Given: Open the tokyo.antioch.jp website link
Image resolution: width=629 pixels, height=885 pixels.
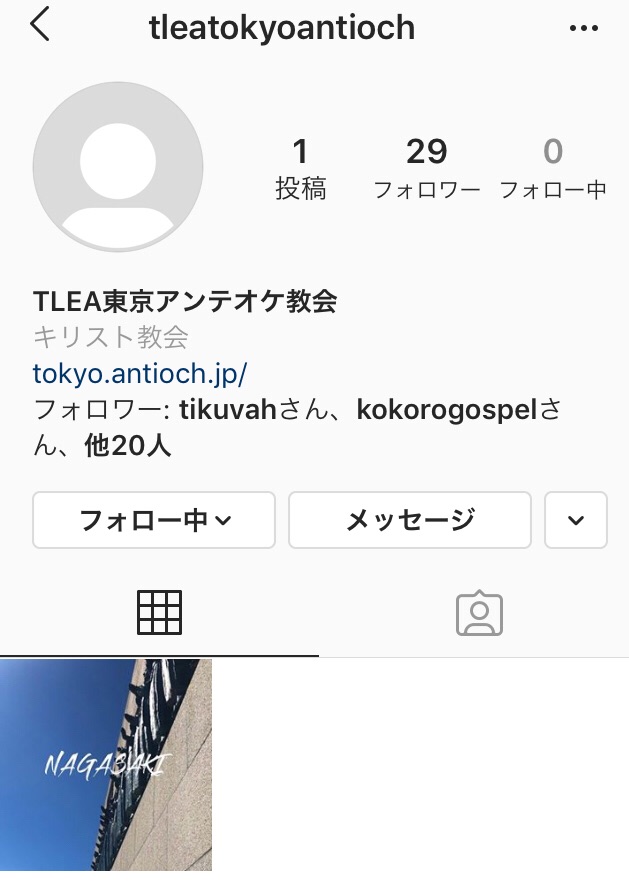Looking at the screenshot, I should [x=140, y=374].
